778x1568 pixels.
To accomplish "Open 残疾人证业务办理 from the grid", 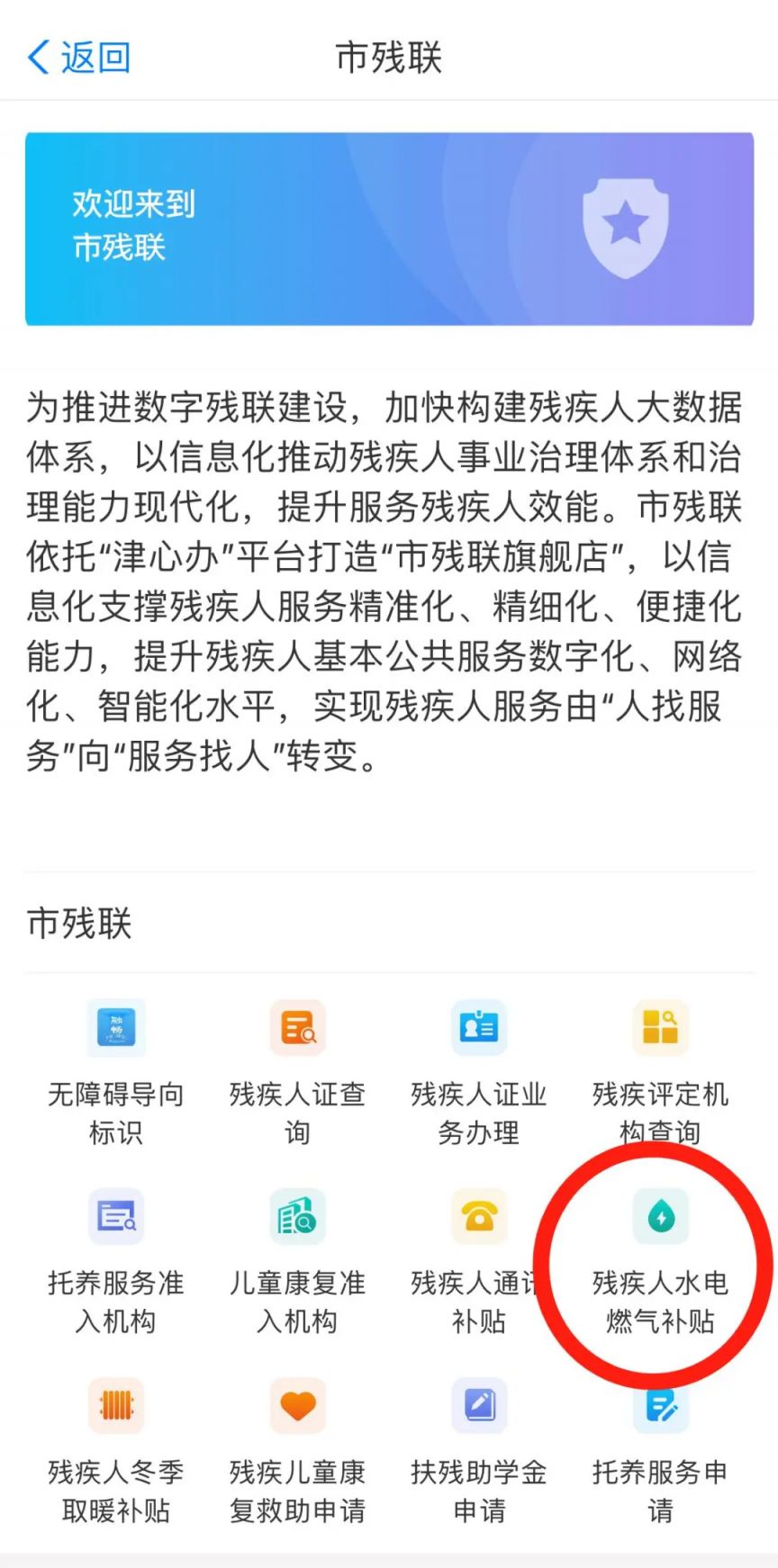I will [x=478, y=1029].
